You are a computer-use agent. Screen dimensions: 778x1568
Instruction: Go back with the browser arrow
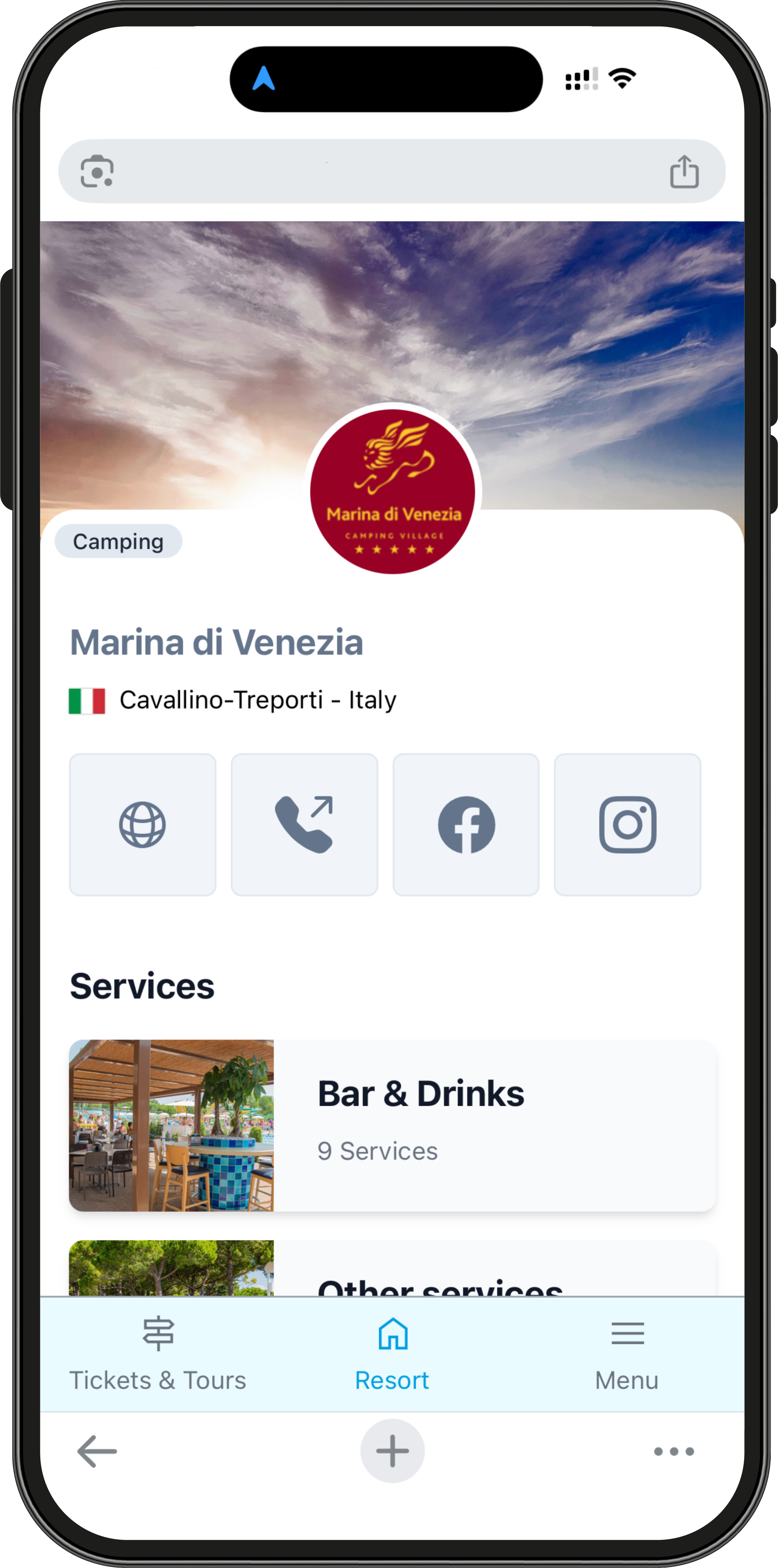coord(97,1451)
